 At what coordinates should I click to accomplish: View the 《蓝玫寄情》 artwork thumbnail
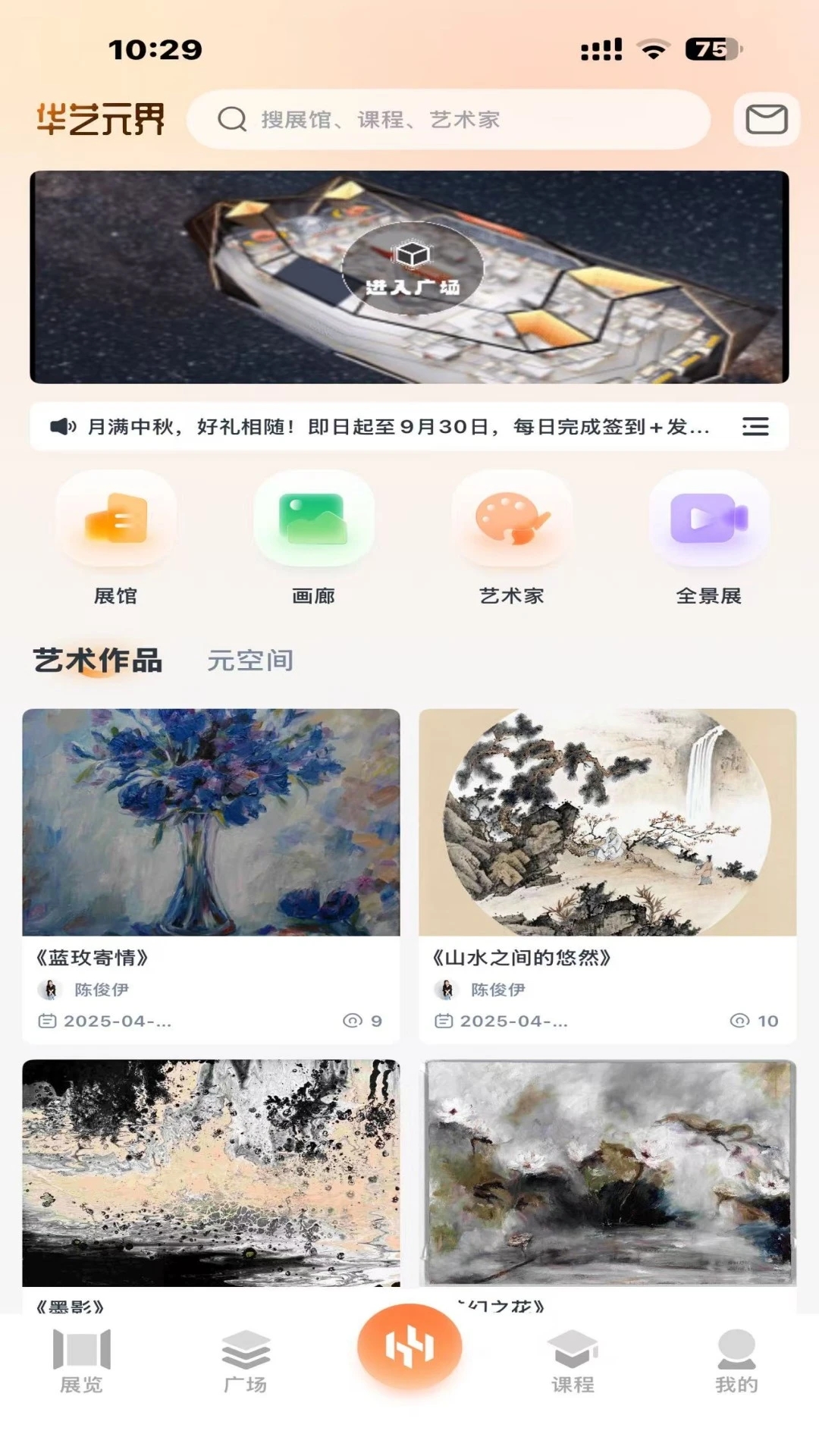[211, 823]
